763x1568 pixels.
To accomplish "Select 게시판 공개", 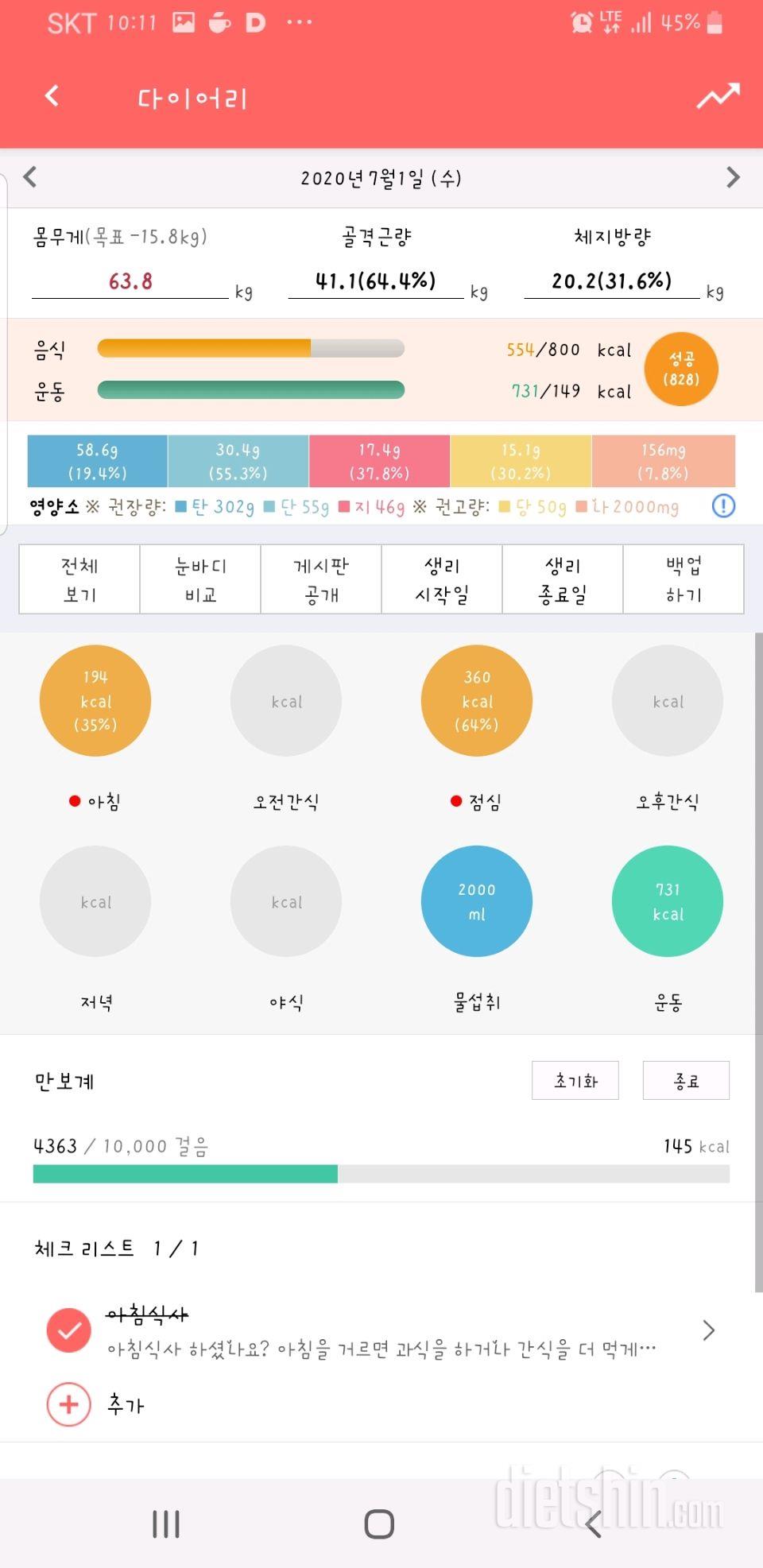I will (x=321, y=579).
